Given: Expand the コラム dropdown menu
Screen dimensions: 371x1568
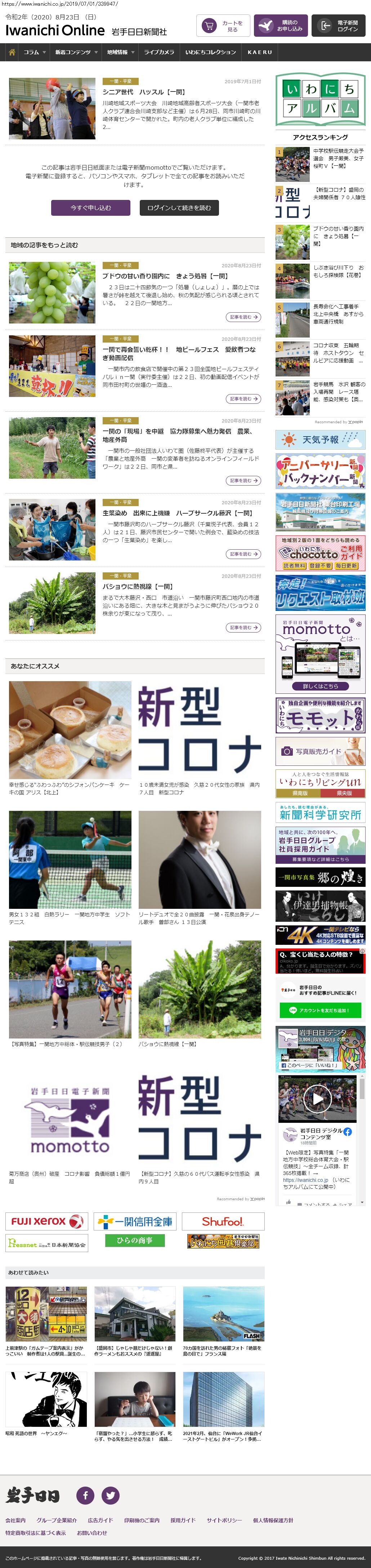Looking at the screenshot, I should pos(34,52).
